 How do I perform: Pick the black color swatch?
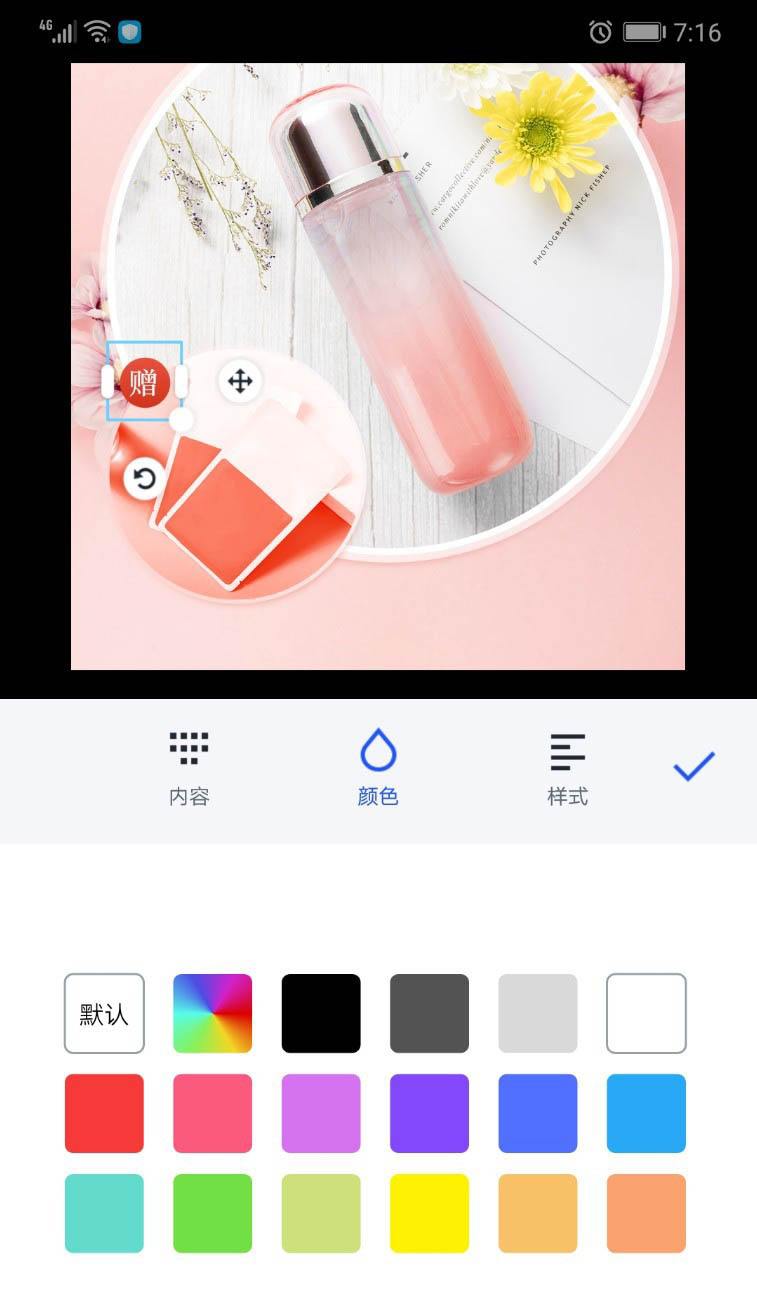(x=321, y=1013)
